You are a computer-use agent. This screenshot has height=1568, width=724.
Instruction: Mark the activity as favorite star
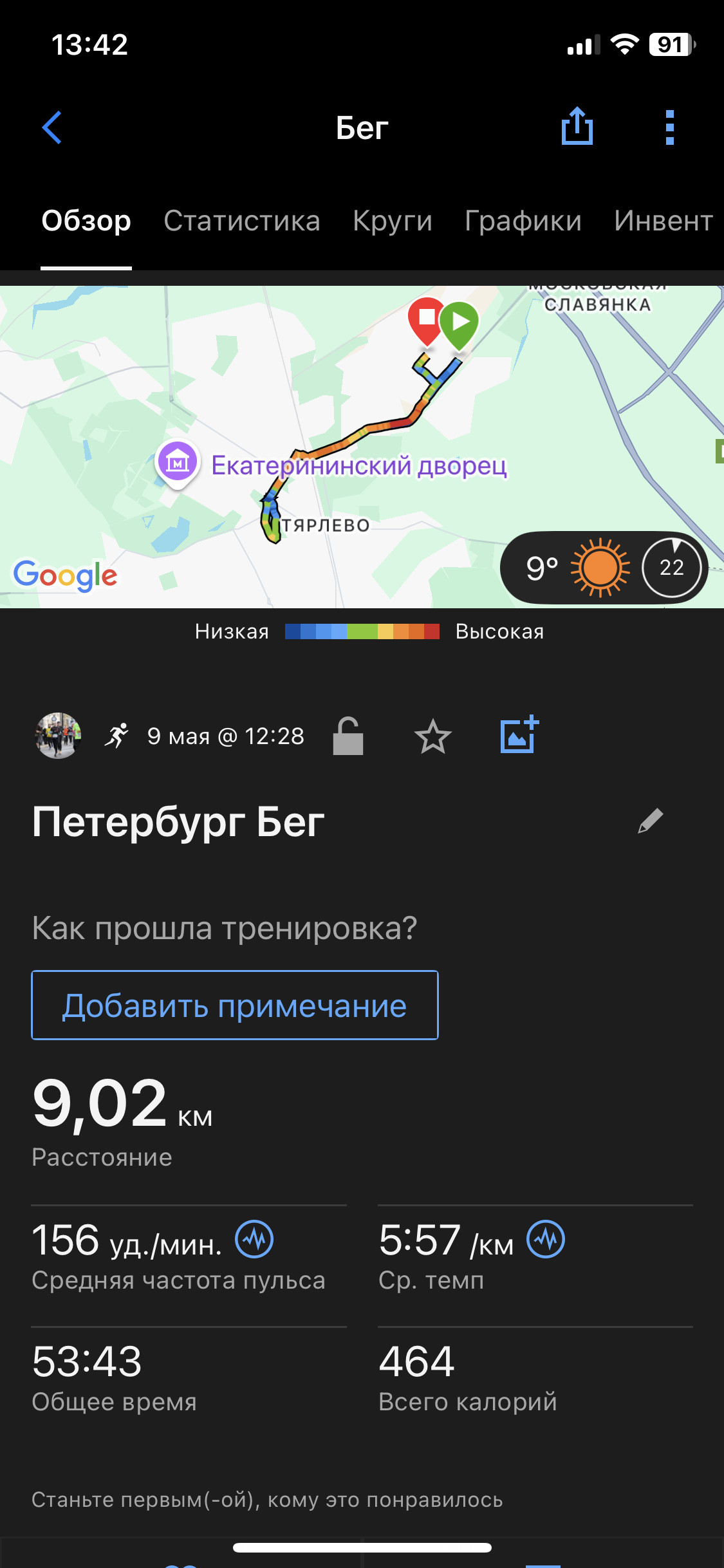coord(432,736)
